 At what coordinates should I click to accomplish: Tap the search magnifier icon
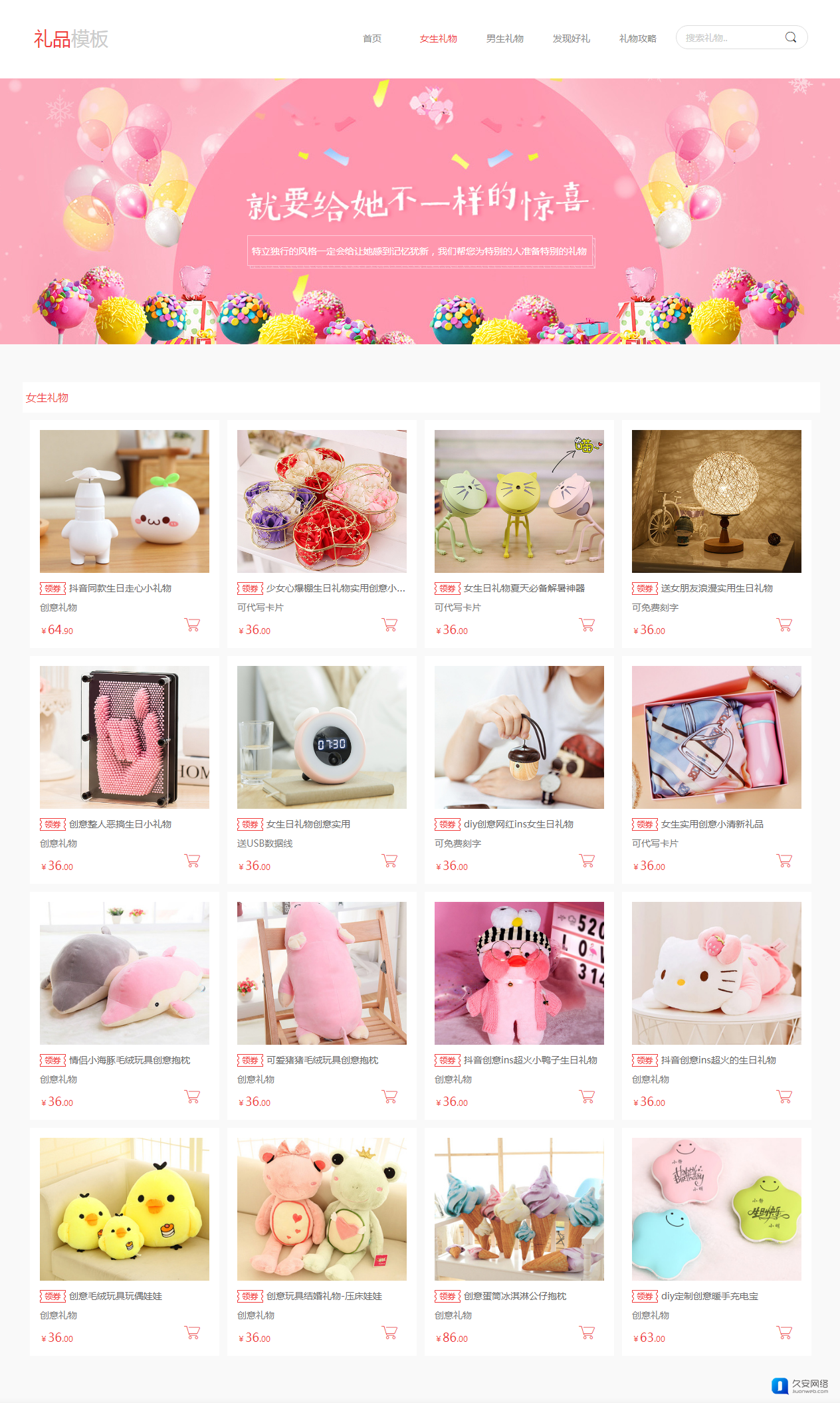click(790, 37)
